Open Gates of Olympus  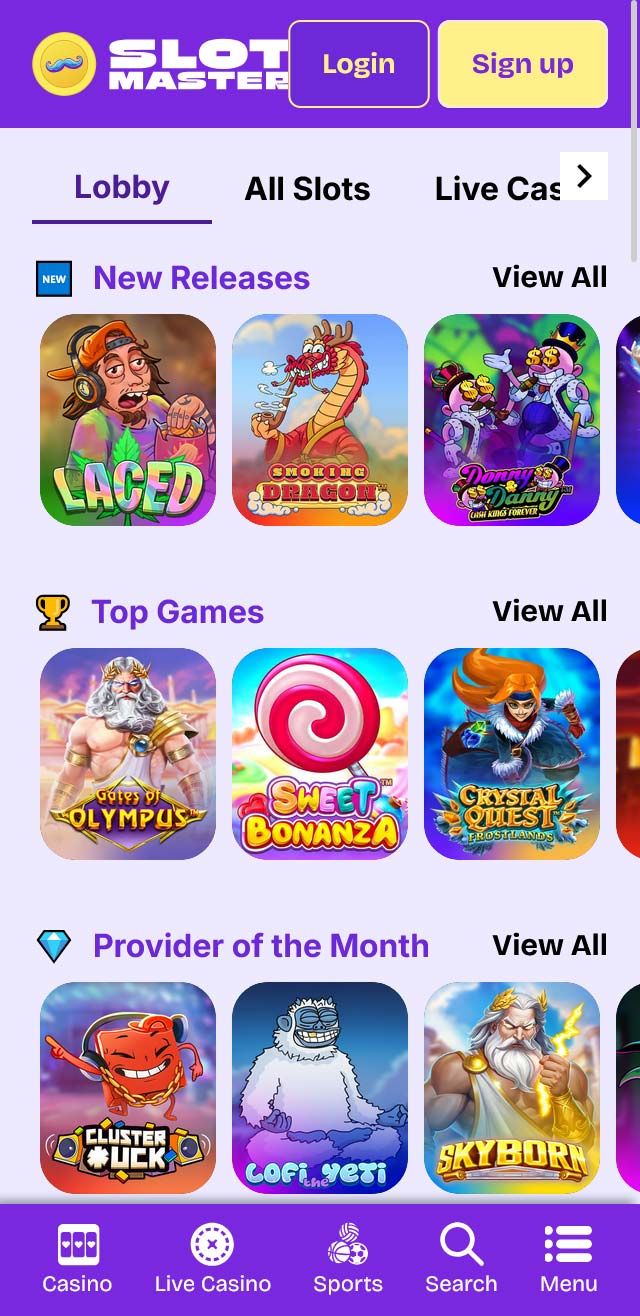128,754
